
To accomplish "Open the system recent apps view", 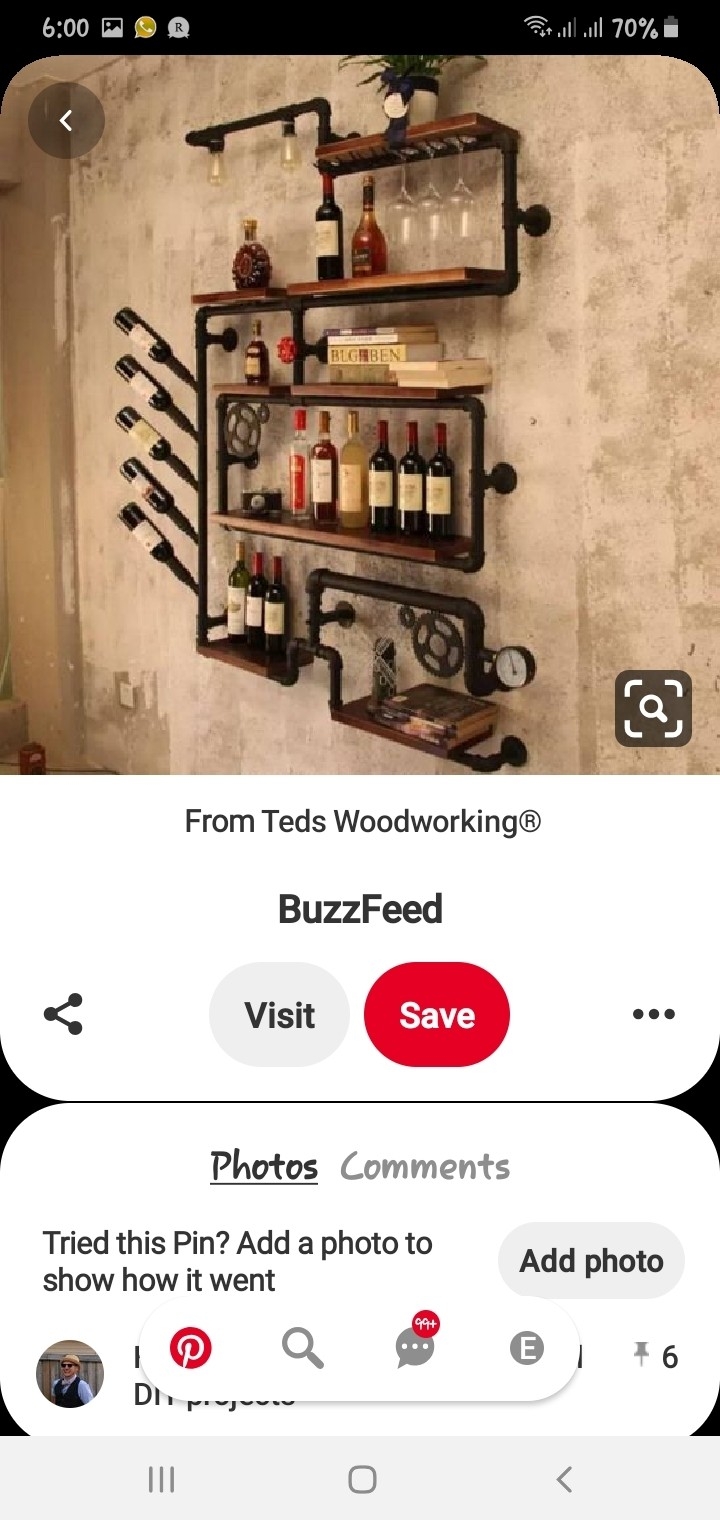I will click(161, 1479).
